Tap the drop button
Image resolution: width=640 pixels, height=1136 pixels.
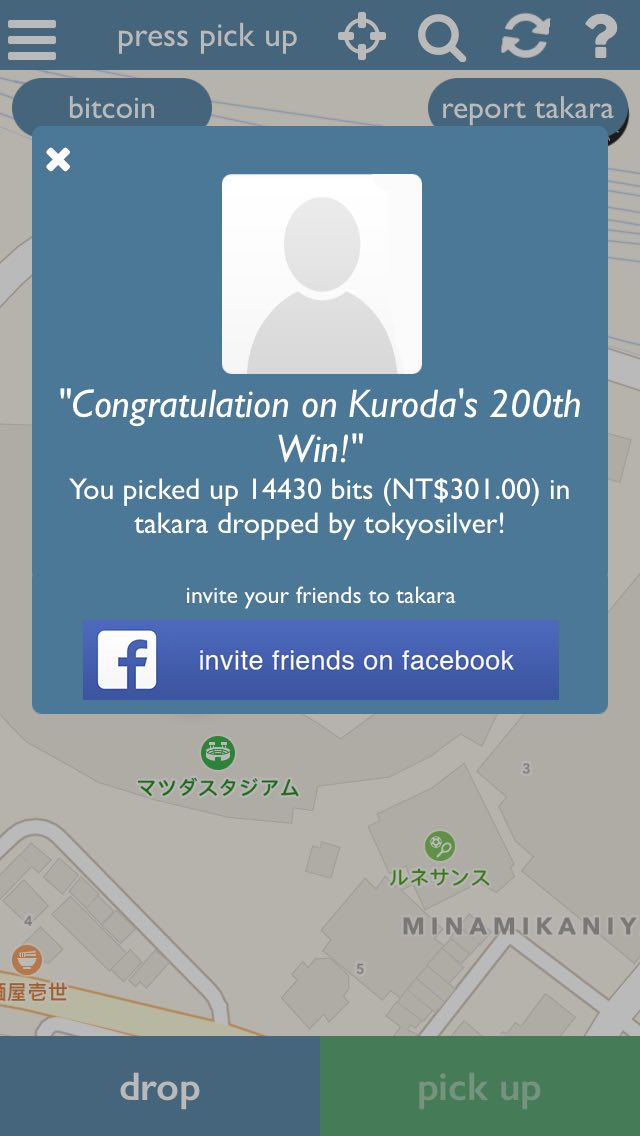pos(160,1087)
